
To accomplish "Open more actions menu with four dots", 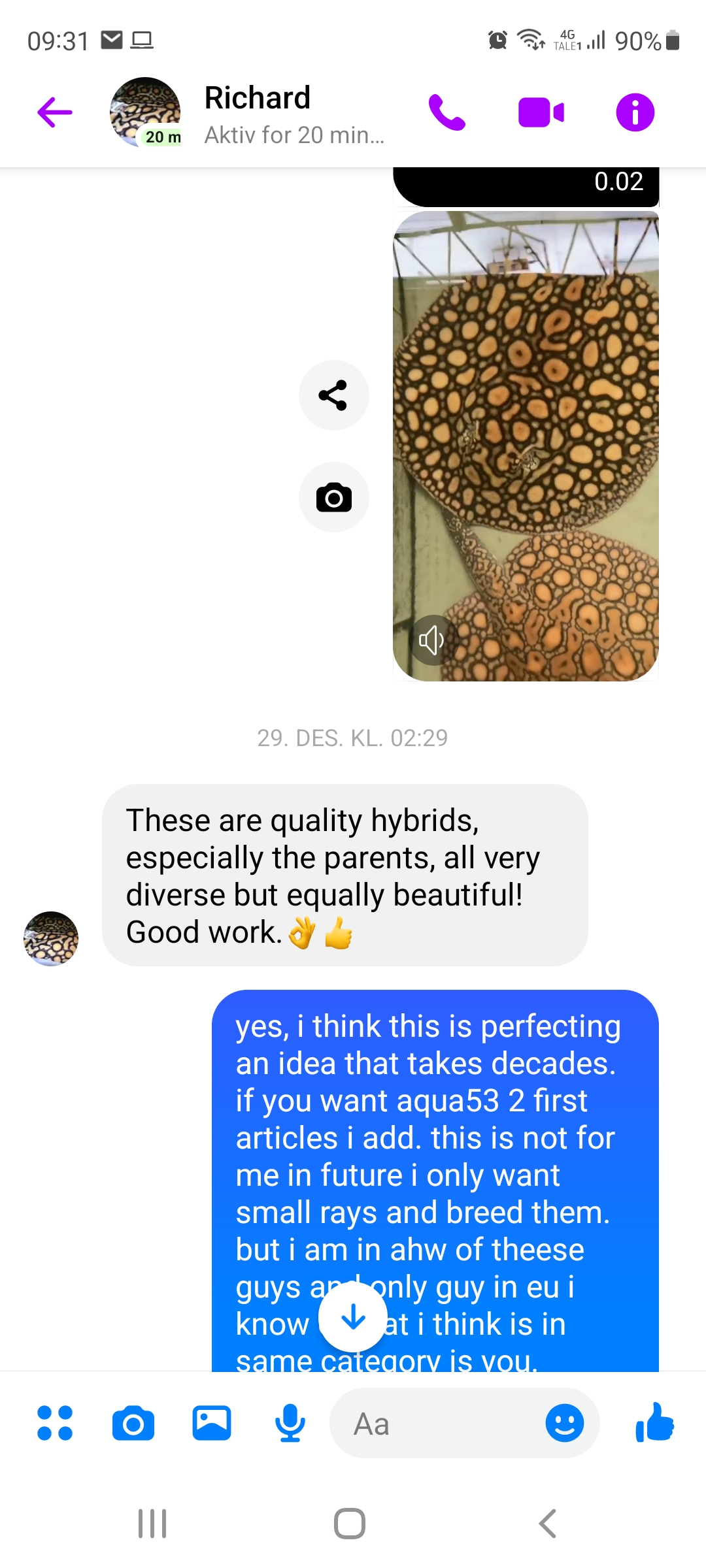I will (55, 1423).
